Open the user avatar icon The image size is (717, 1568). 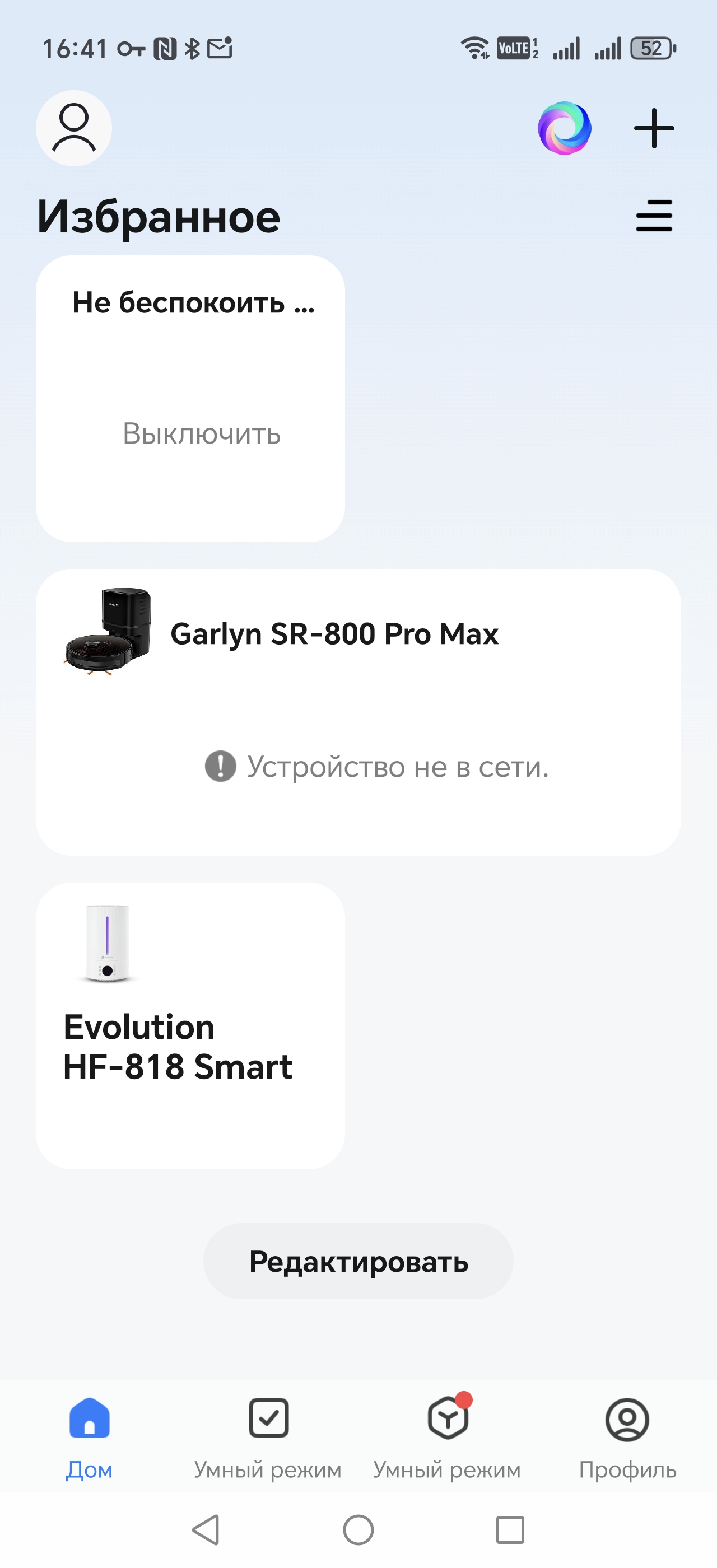(x=73, y=128)
